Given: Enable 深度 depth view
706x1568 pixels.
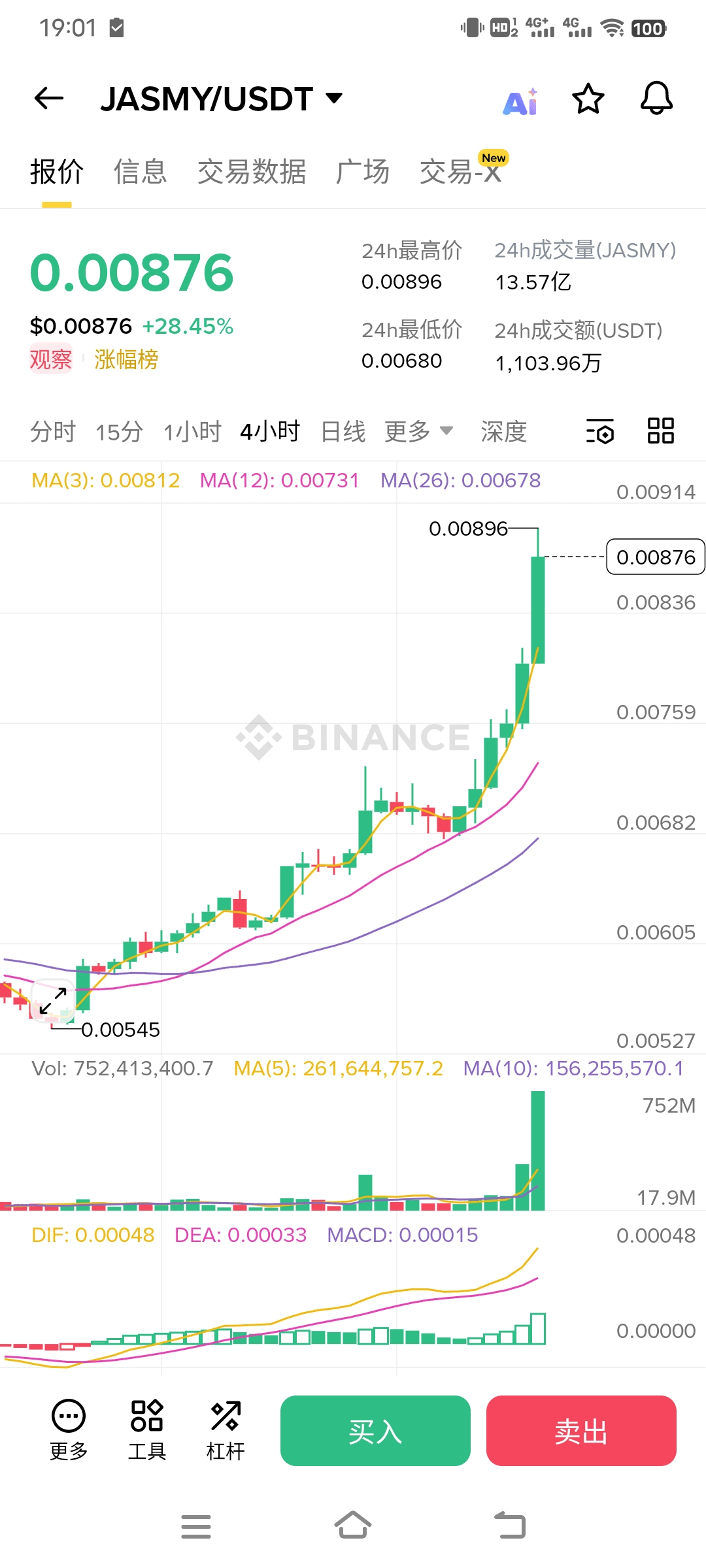Looking at the screenshot, I should point(503,431).
